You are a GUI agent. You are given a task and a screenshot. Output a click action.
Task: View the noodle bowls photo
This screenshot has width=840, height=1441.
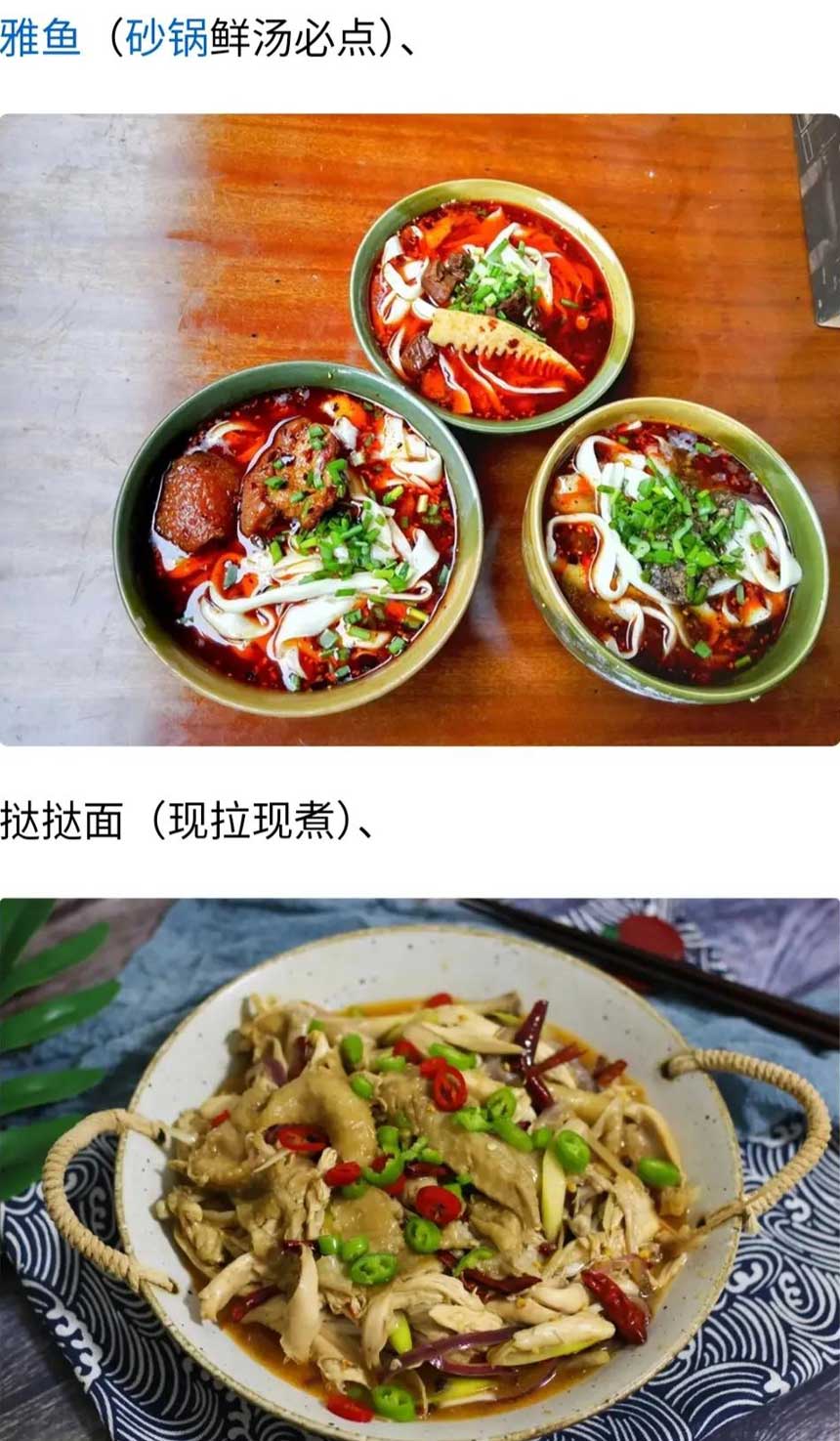point(420,430)
